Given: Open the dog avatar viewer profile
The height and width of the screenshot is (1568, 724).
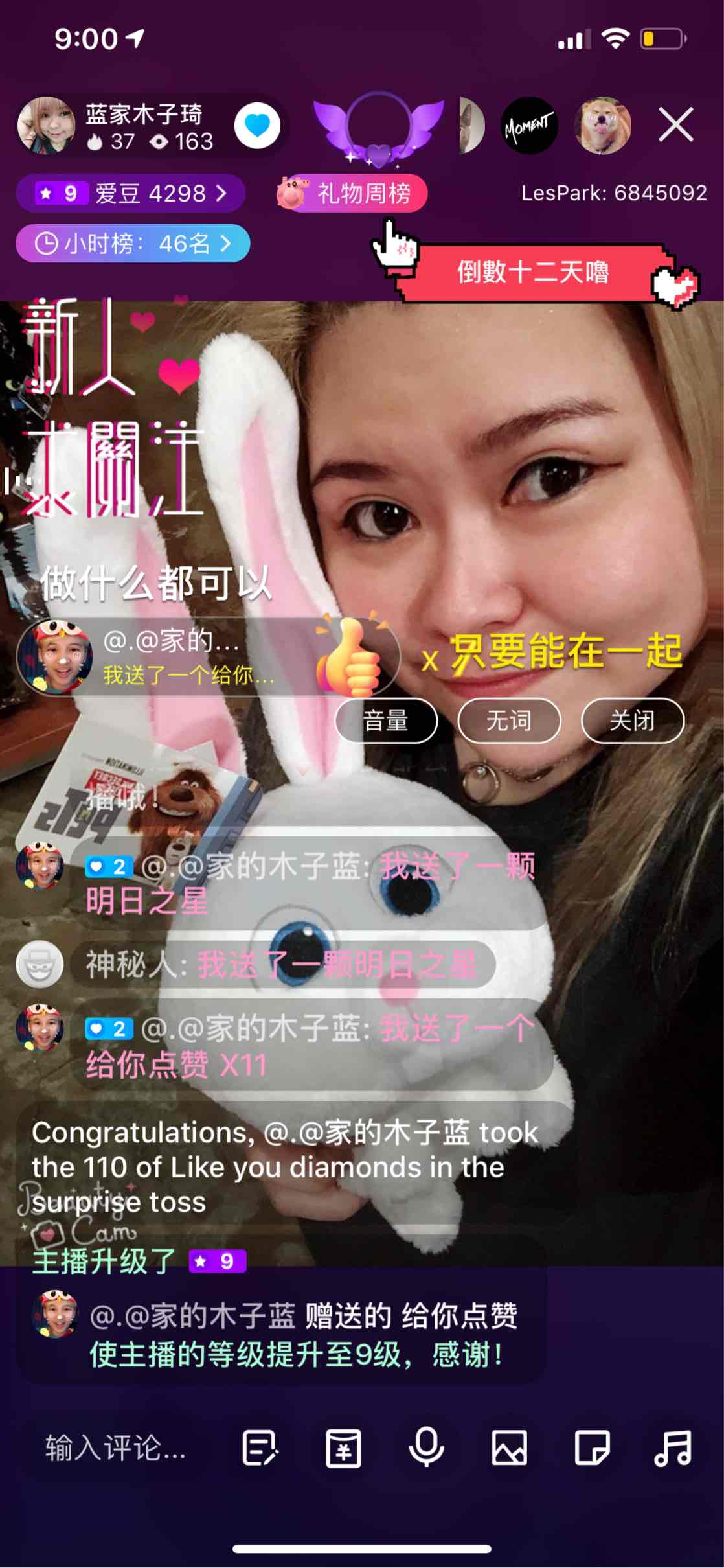Looking at the screenshot, I should coord(602,126).
